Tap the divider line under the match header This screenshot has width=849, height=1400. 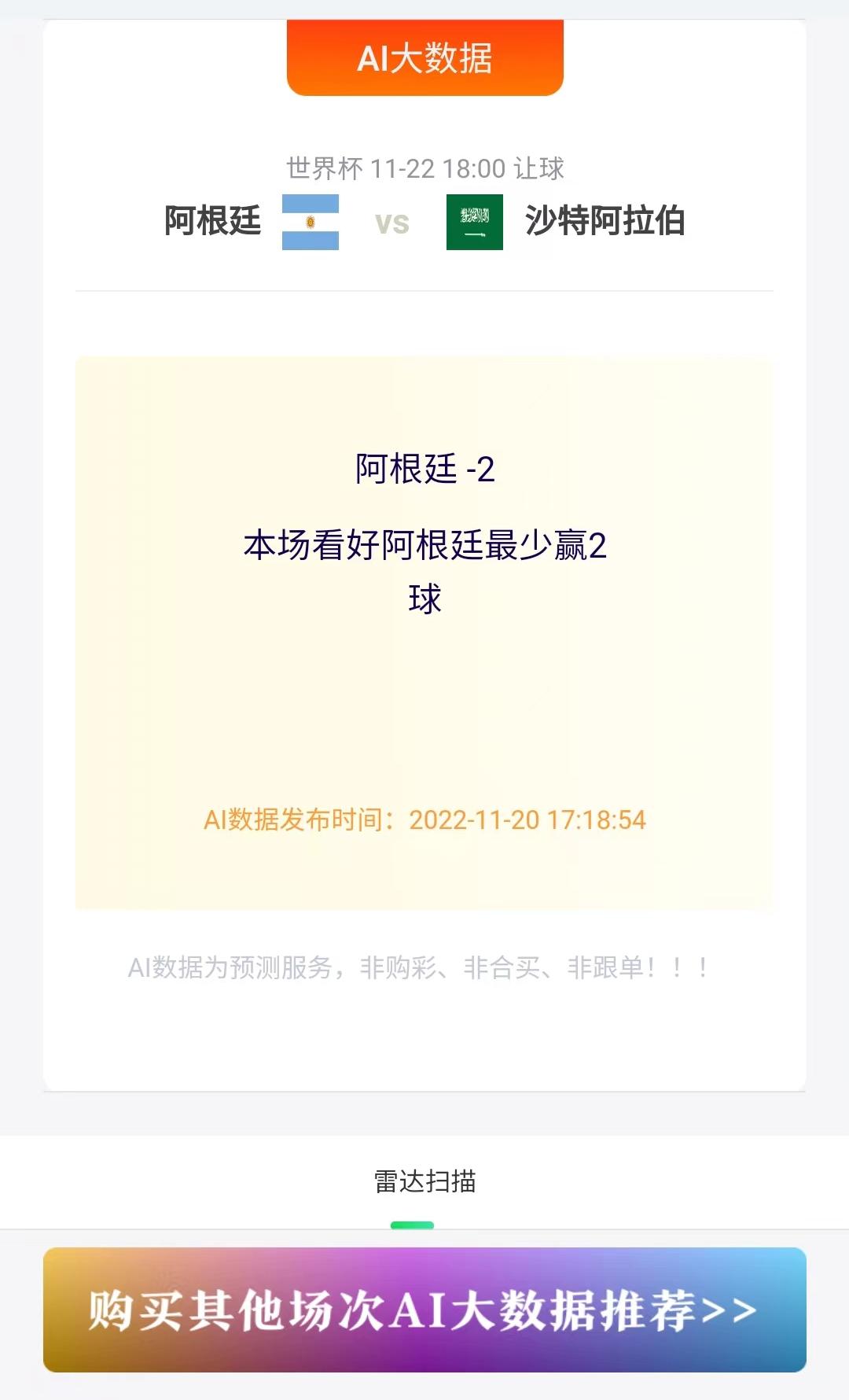(424, 291)
